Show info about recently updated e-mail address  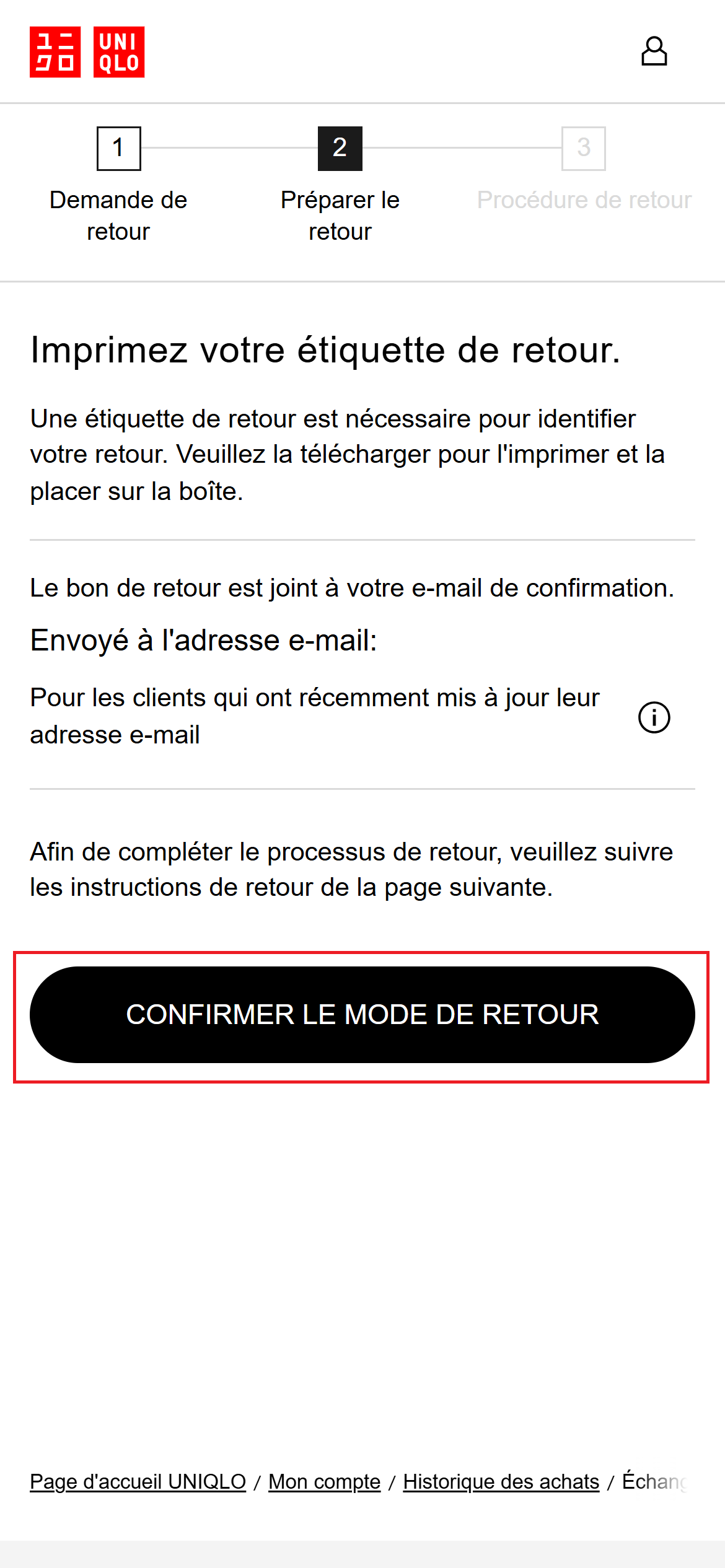coord(654,717)
